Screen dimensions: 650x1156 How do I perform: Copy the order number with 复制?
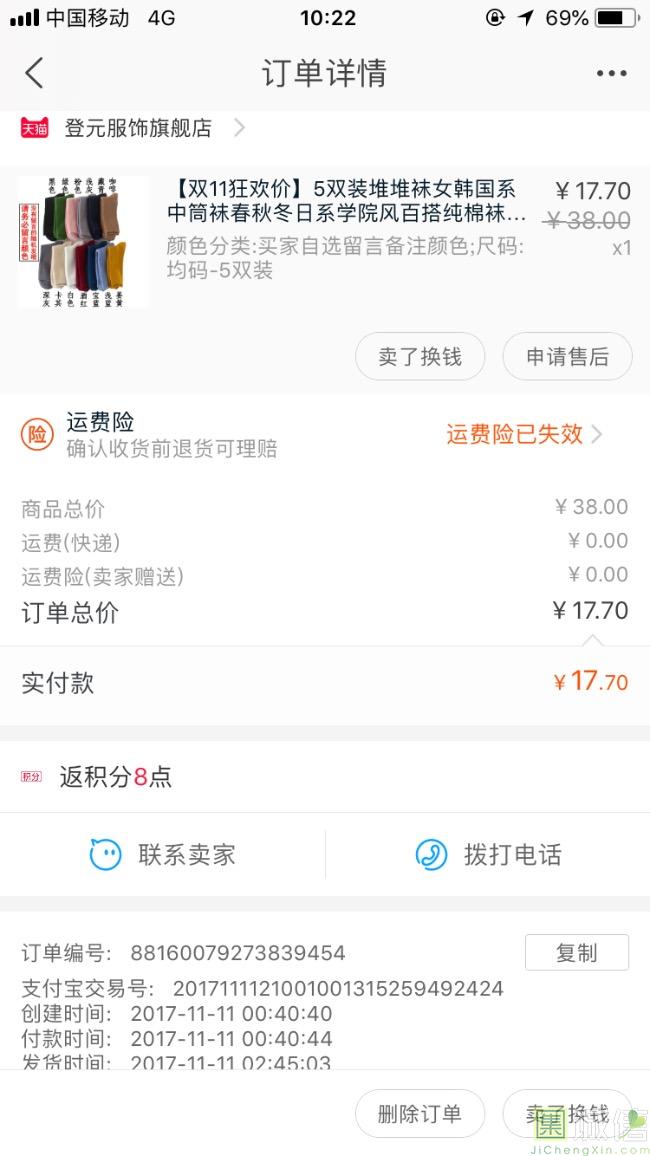(x=576, y=953)
